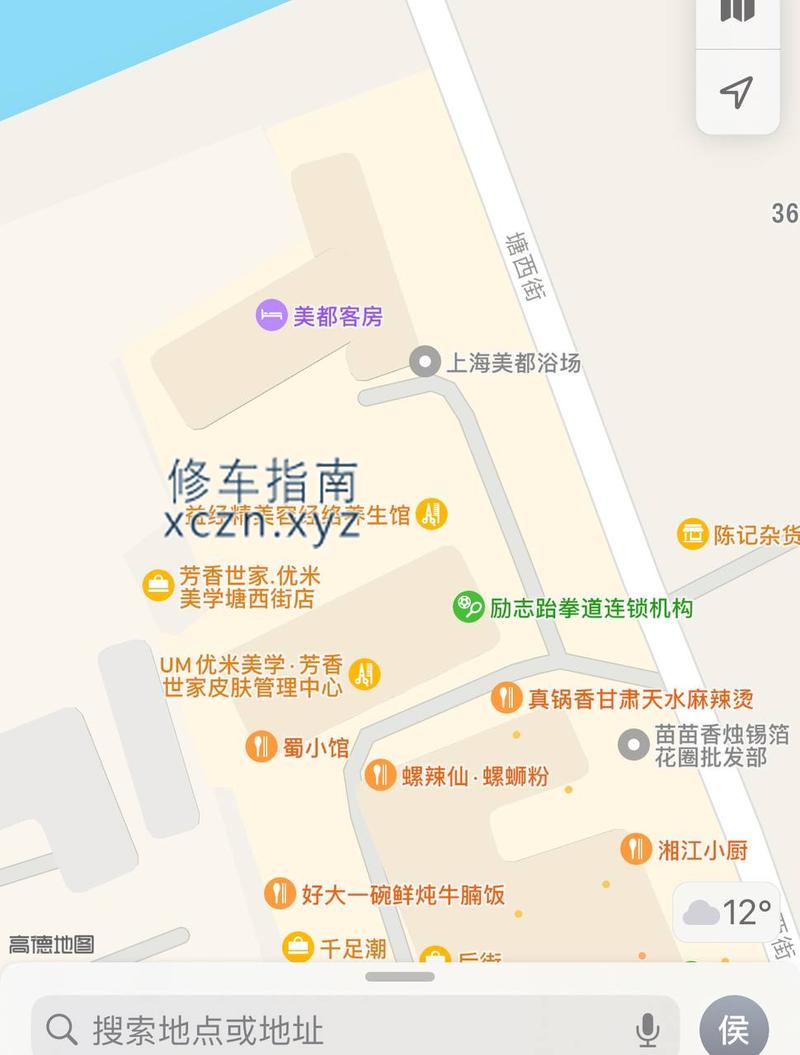
Task: Open the map layers button
Action: [737, 14]
